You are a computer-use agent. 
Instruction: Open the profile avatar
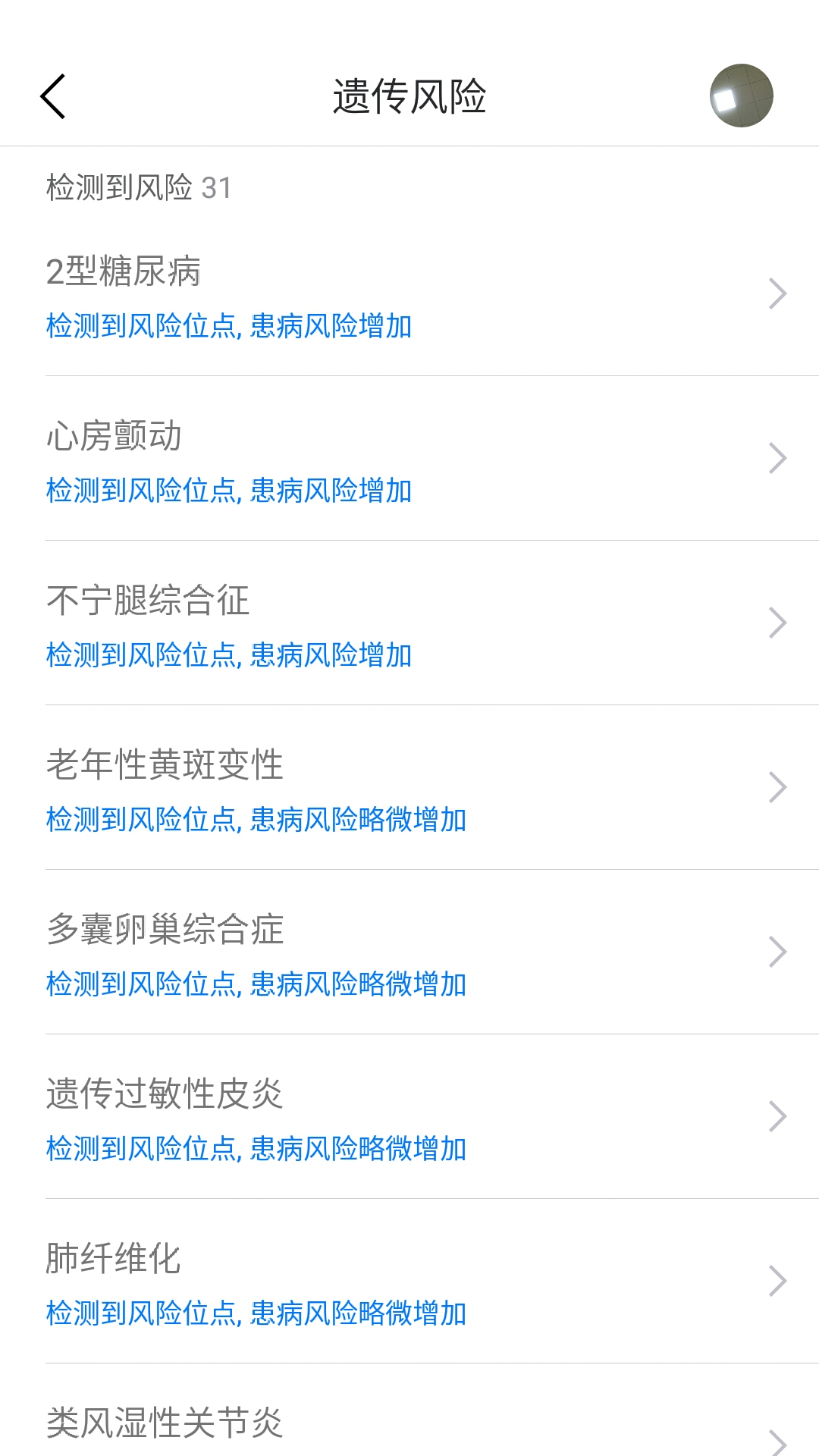741,96
